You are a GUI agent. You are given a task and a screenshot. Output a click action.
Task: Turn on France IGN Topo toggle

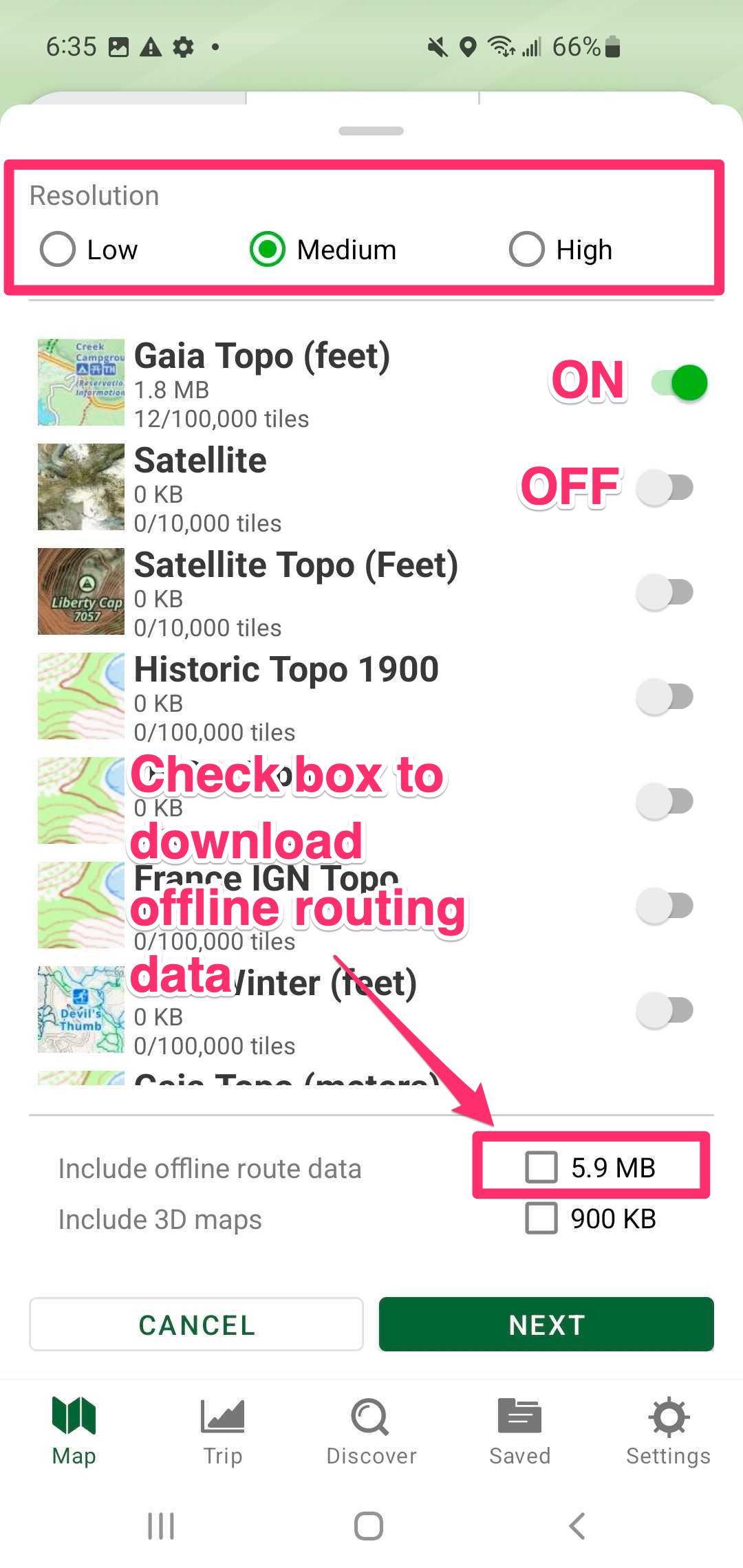click(x=665, y=906)
